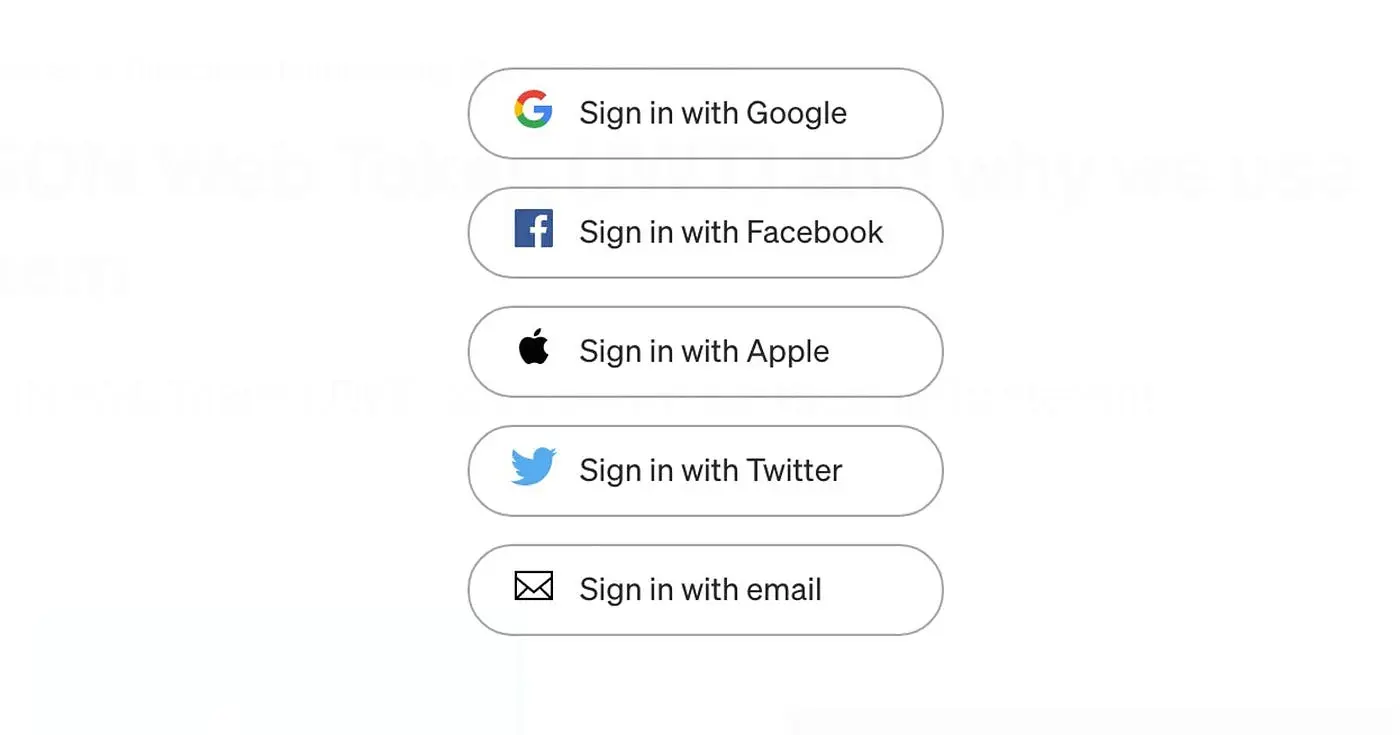Continue with the Twitter sign-in option

coord(705,470)
